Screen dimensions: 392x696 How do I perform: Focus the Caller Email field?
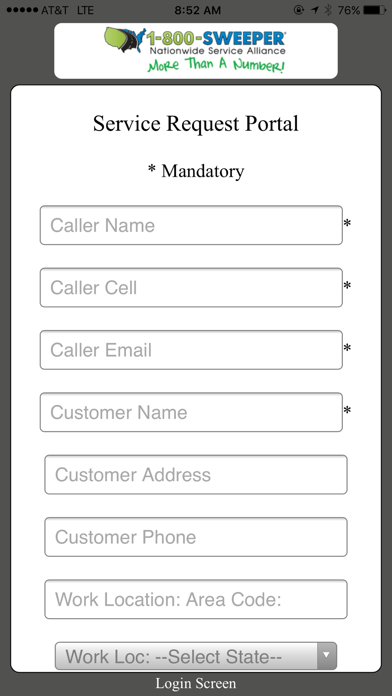coord(191,350)
